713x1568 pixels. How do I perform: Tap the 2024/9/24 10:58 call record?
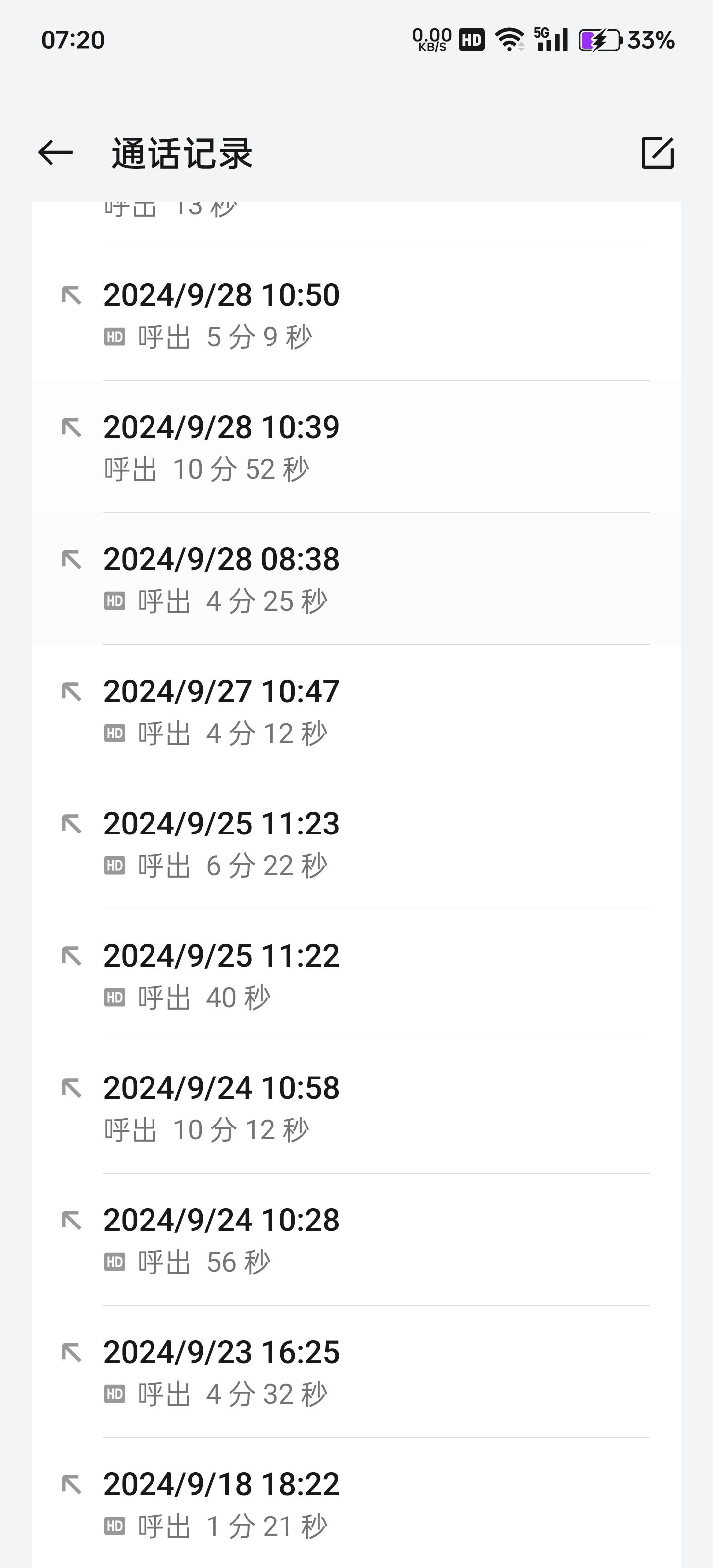click(356, 1107)
